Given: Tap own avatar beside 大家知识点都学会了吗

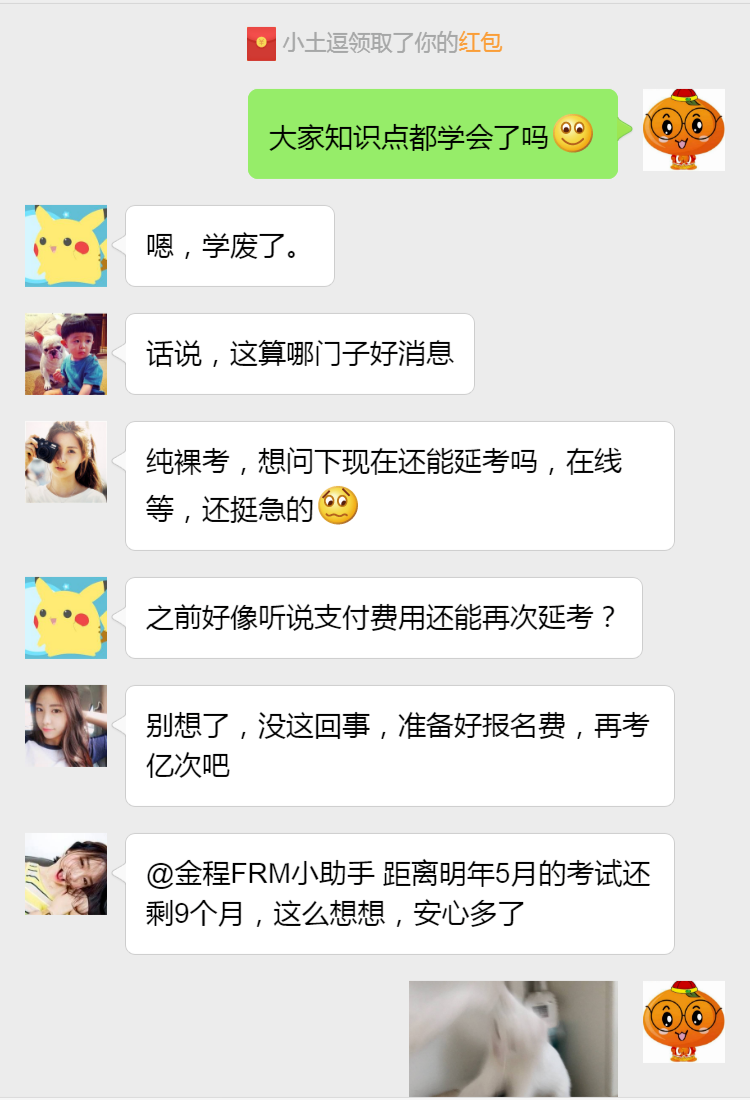Looking at the screenshot, I should point(684,130).
